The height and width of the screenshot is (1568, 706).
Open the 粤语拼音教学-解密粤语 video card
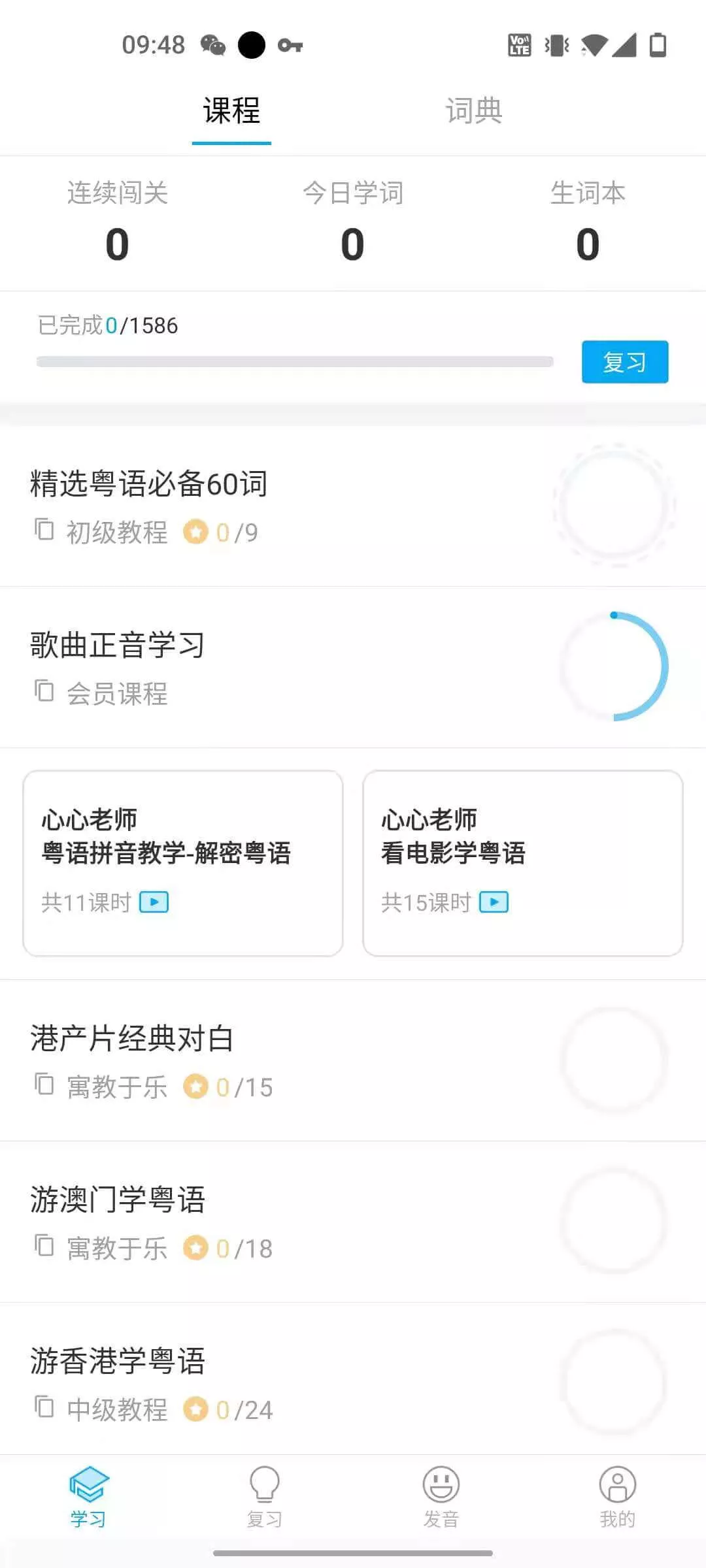click(x=183, y=863)
